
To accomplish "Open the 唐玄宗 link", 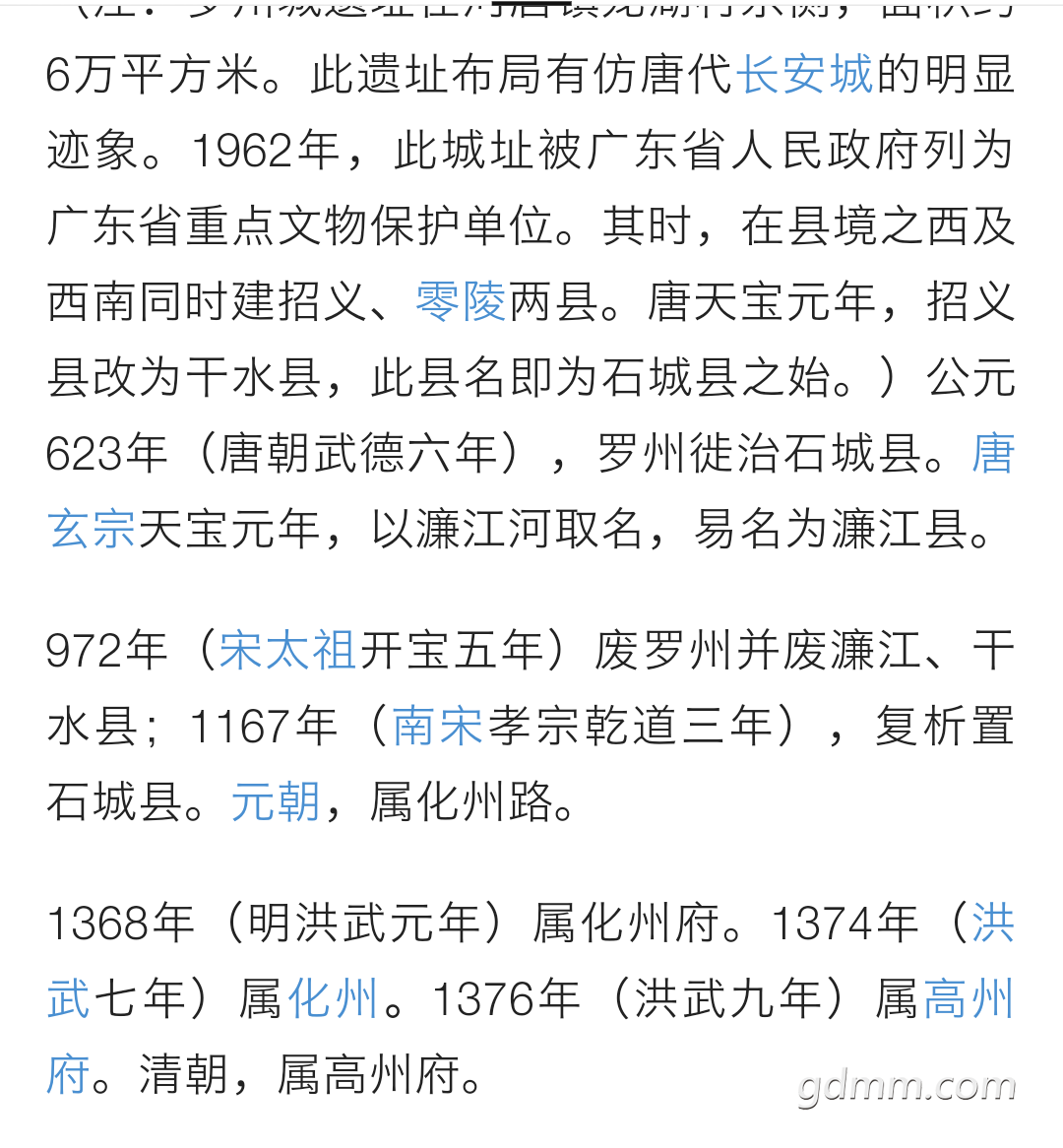I will pos(91,530).
